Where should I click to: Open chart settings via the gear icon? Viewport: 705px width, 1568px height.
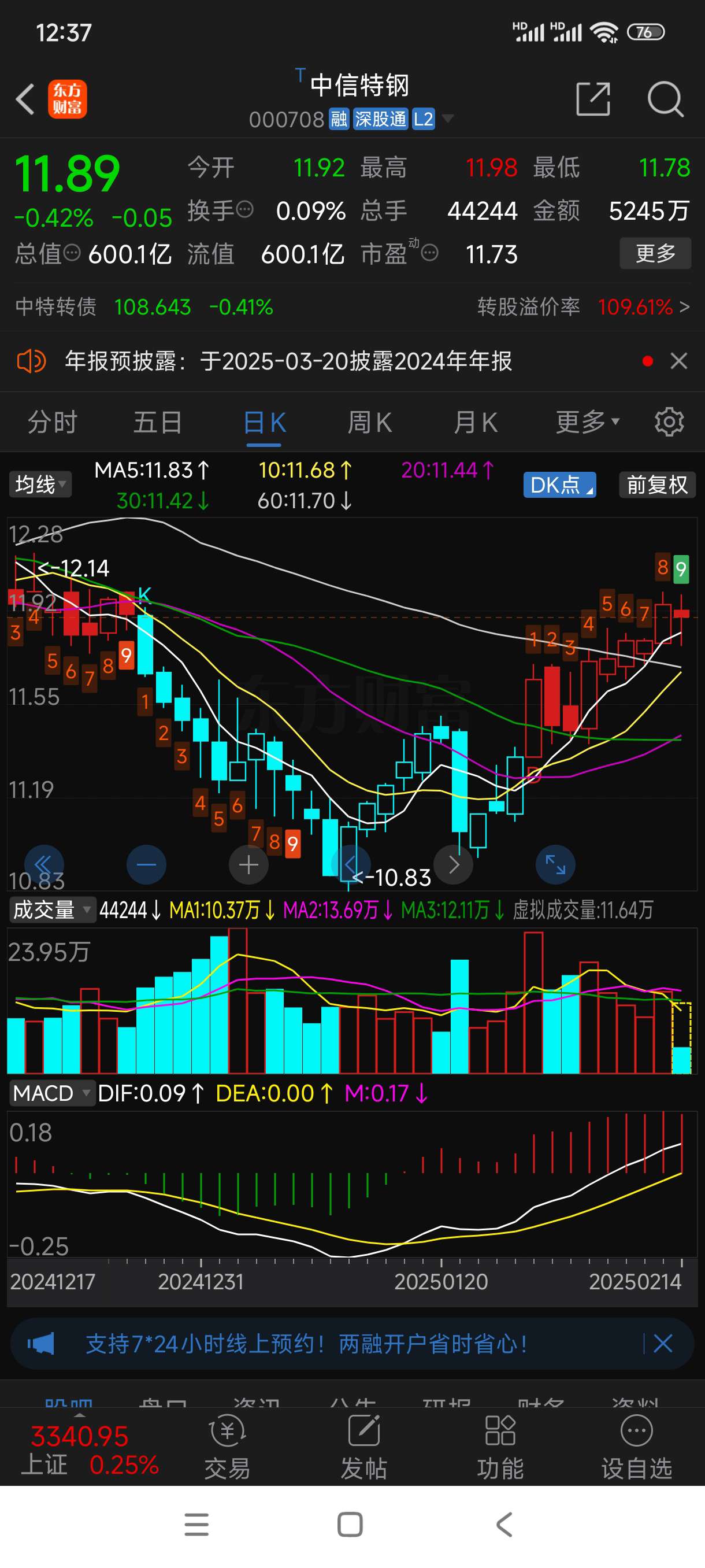point(669,420)
